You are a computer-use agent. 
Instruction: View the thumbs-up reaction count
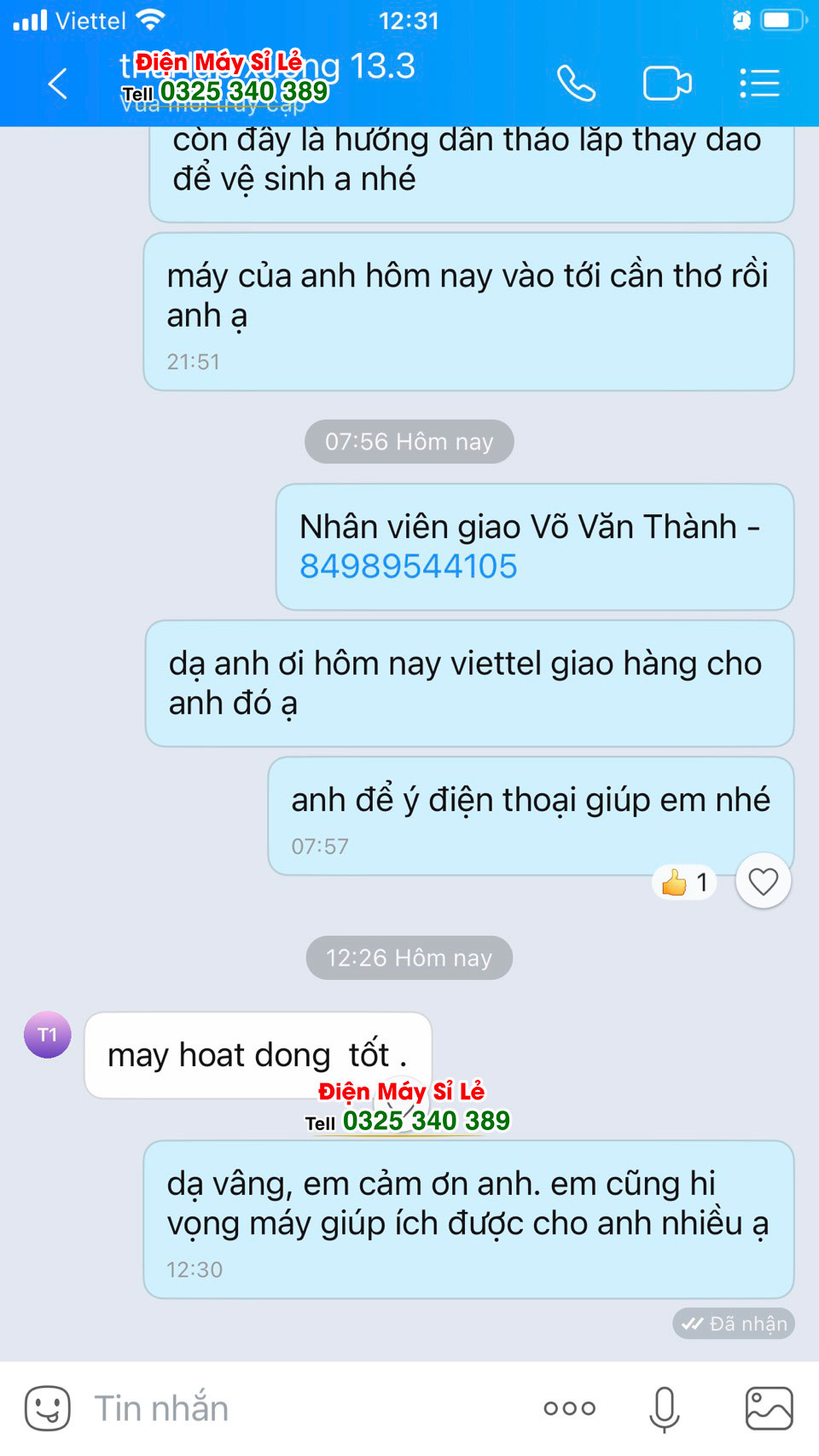685,882
